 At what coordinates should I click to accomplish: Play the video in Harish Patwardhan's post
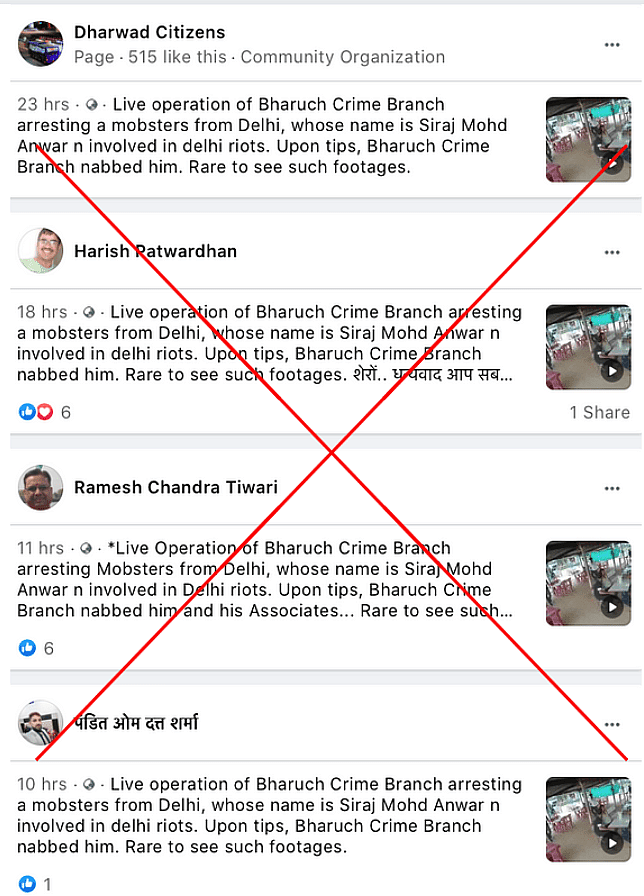tap(589, 347)
